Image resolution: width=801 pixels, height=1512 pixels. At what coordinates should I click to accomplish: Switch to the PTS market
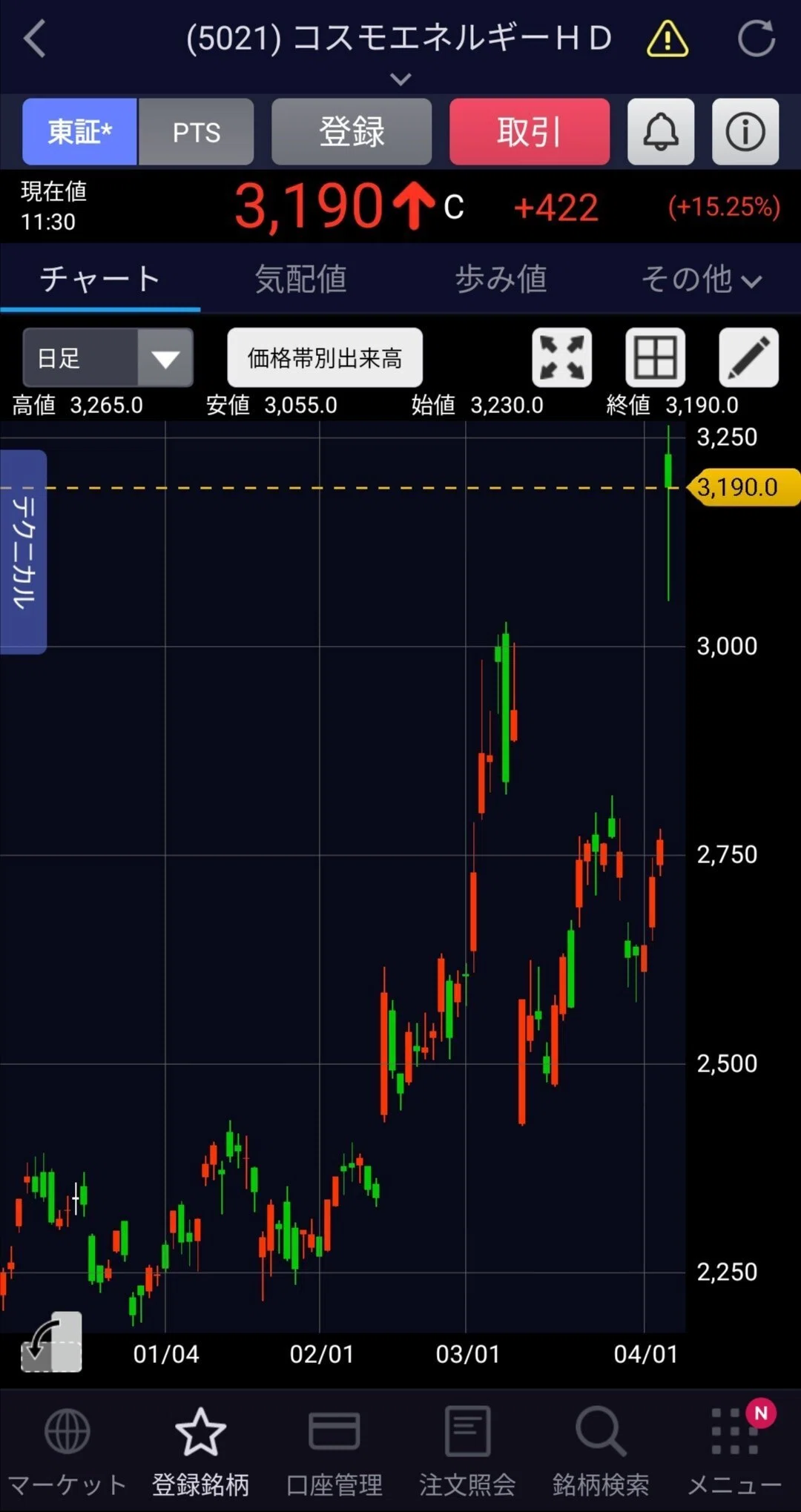tap(197, 132)
